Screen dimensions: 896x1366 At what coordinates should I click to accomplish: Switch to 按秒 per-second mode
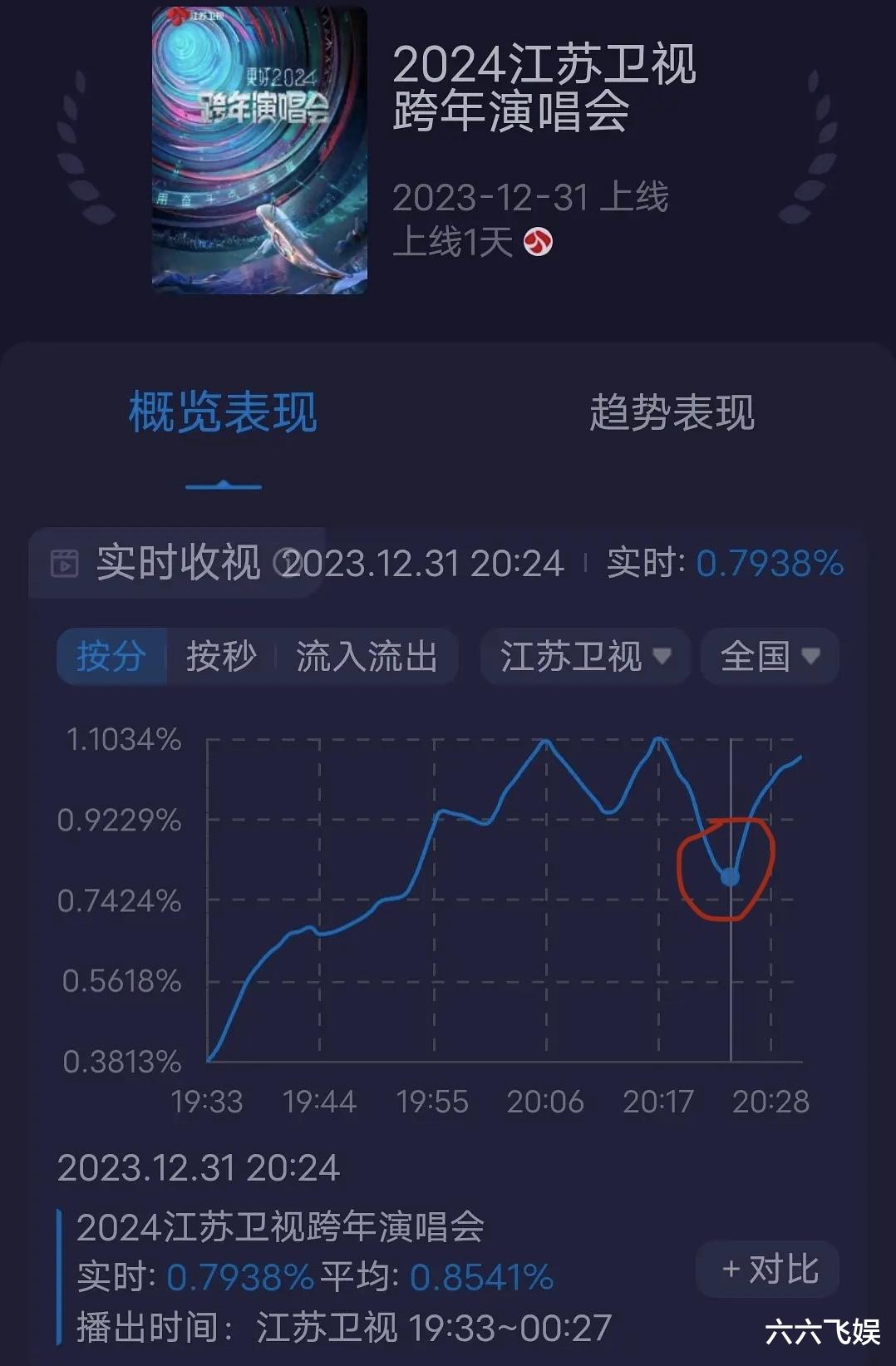coord(221,656)
